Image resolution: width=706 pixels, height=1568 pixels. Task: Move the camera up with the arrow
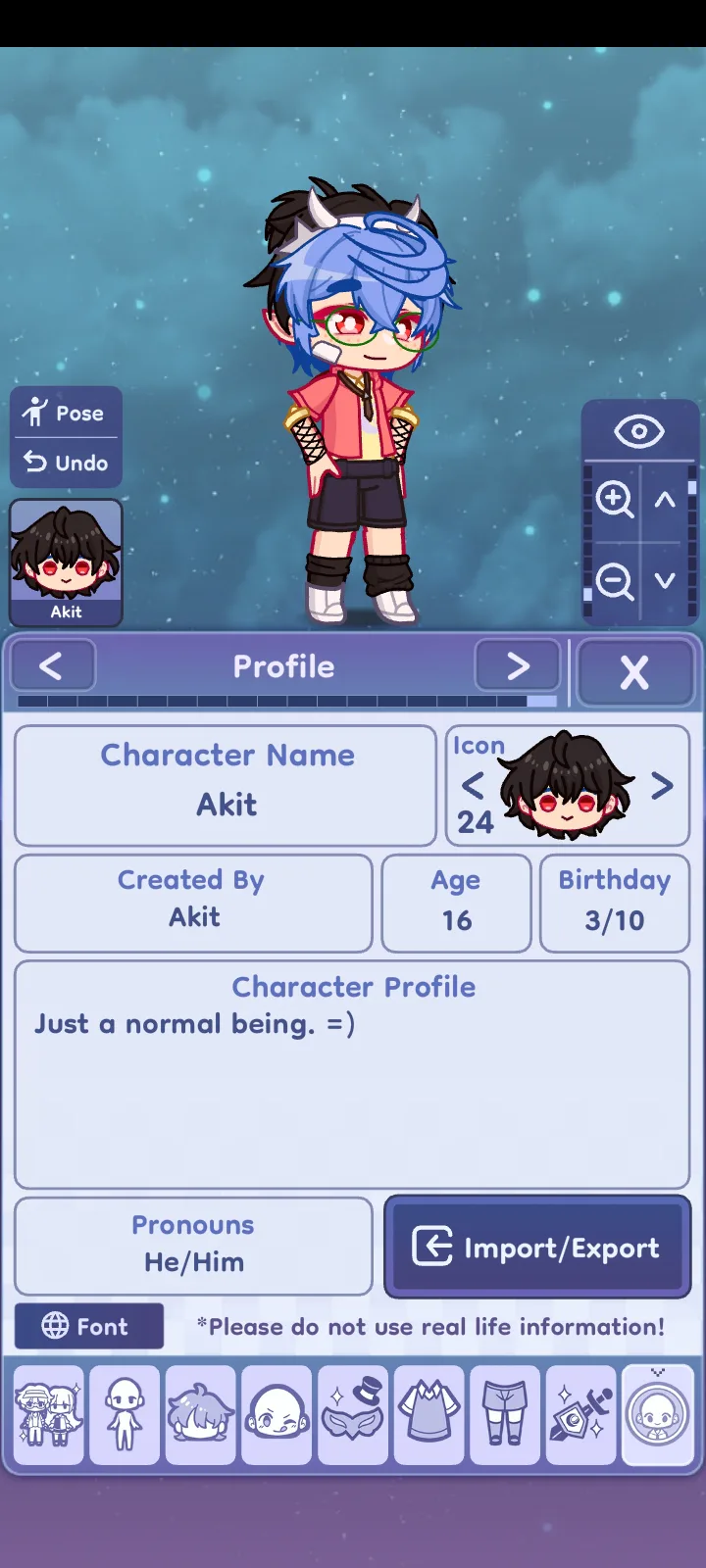point(666,500)
